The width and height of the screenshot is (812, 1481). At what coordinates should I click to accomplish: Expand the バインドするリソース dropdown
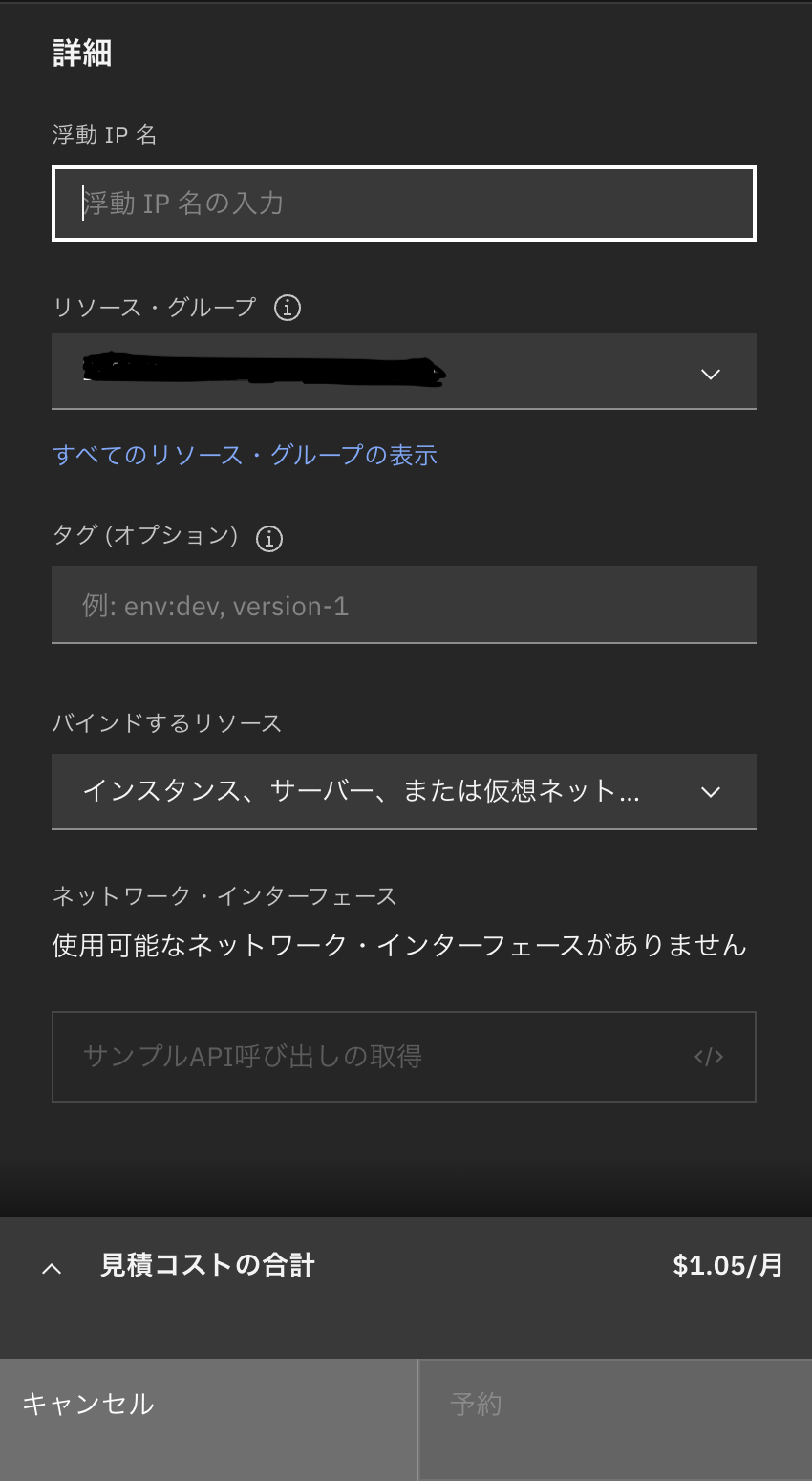click(403, 791)
